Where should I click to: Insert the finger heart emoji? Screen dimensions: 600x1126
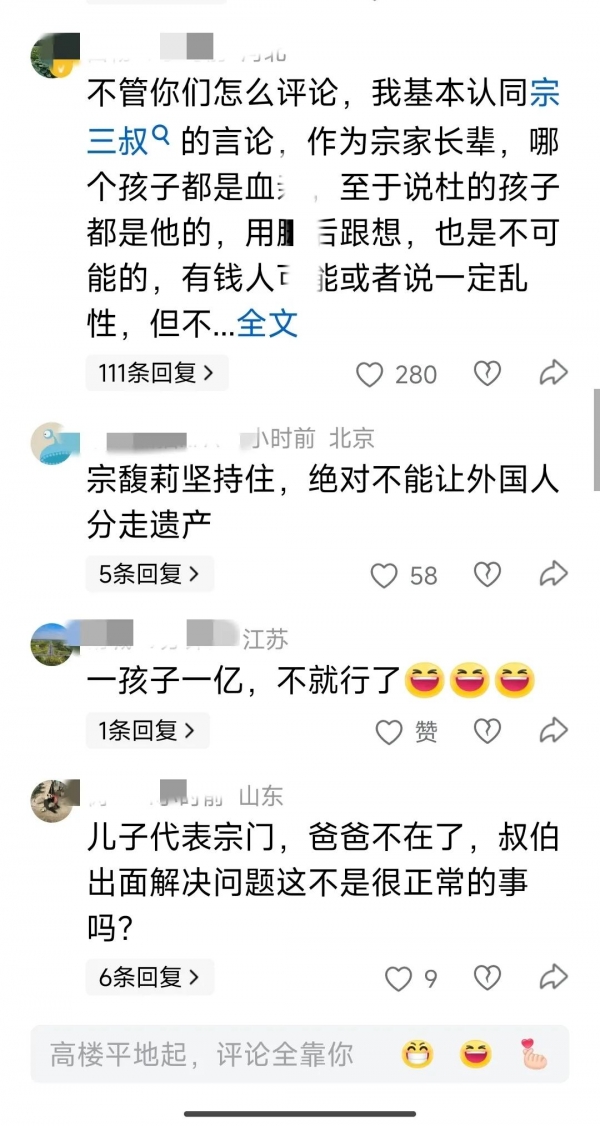(532, 1054)
